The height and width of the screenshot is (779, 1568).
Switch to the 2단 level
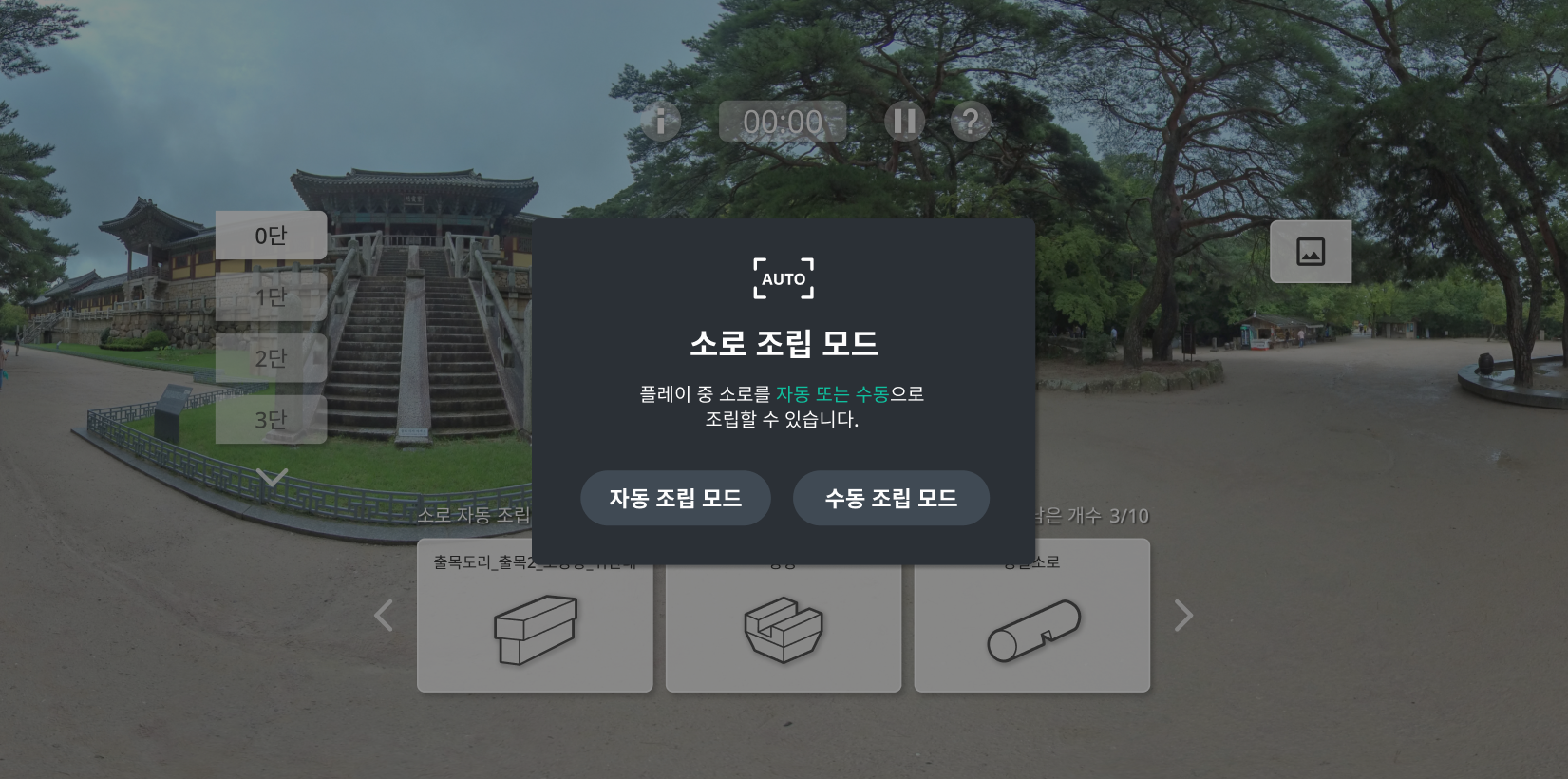tap(271, 358)
